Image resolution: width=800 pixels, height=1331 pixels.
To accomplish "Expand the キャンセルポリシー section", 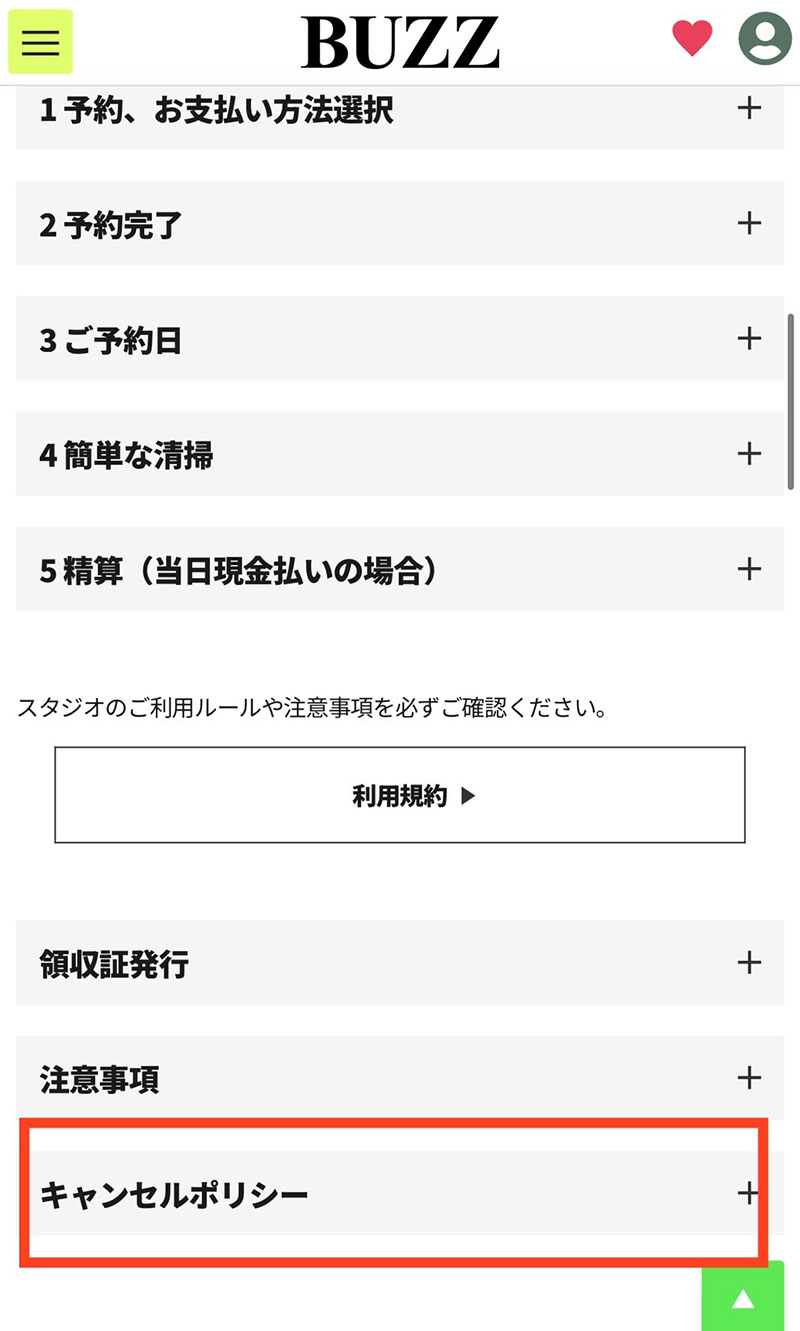I will pyautogui.click(x=400, y=1193).
